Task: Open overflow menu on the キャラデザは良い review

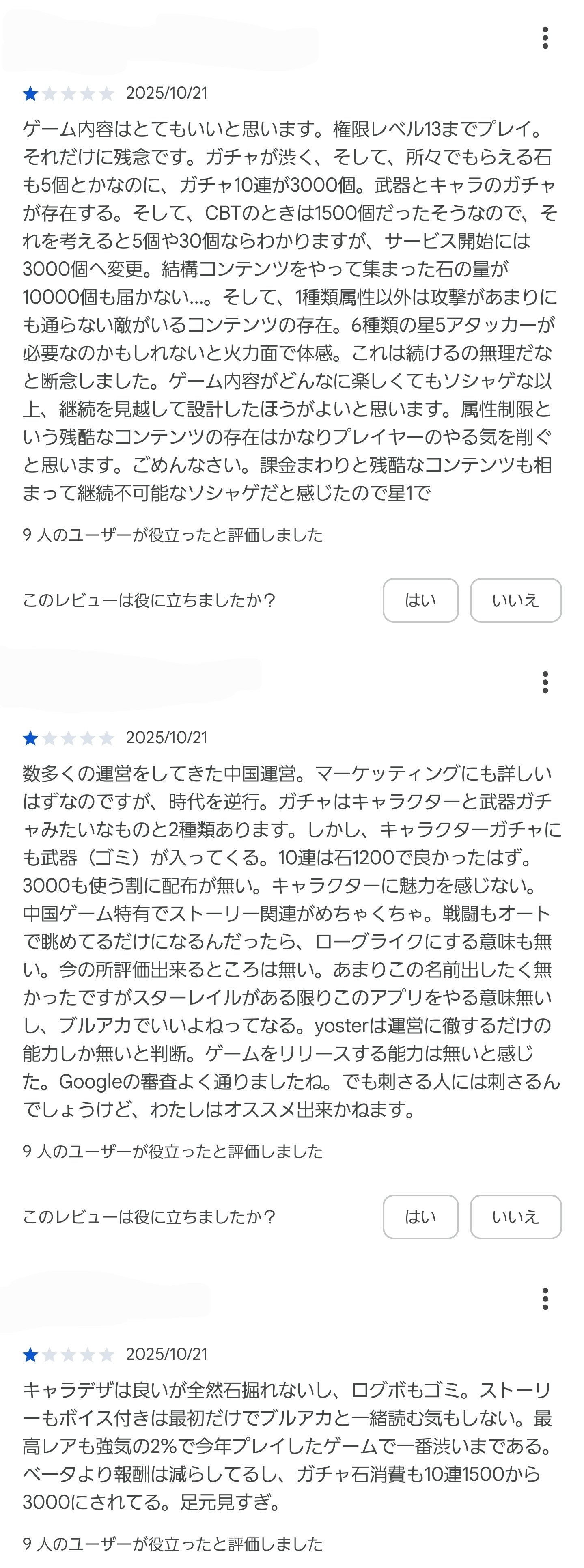Action: (545, 1299)
